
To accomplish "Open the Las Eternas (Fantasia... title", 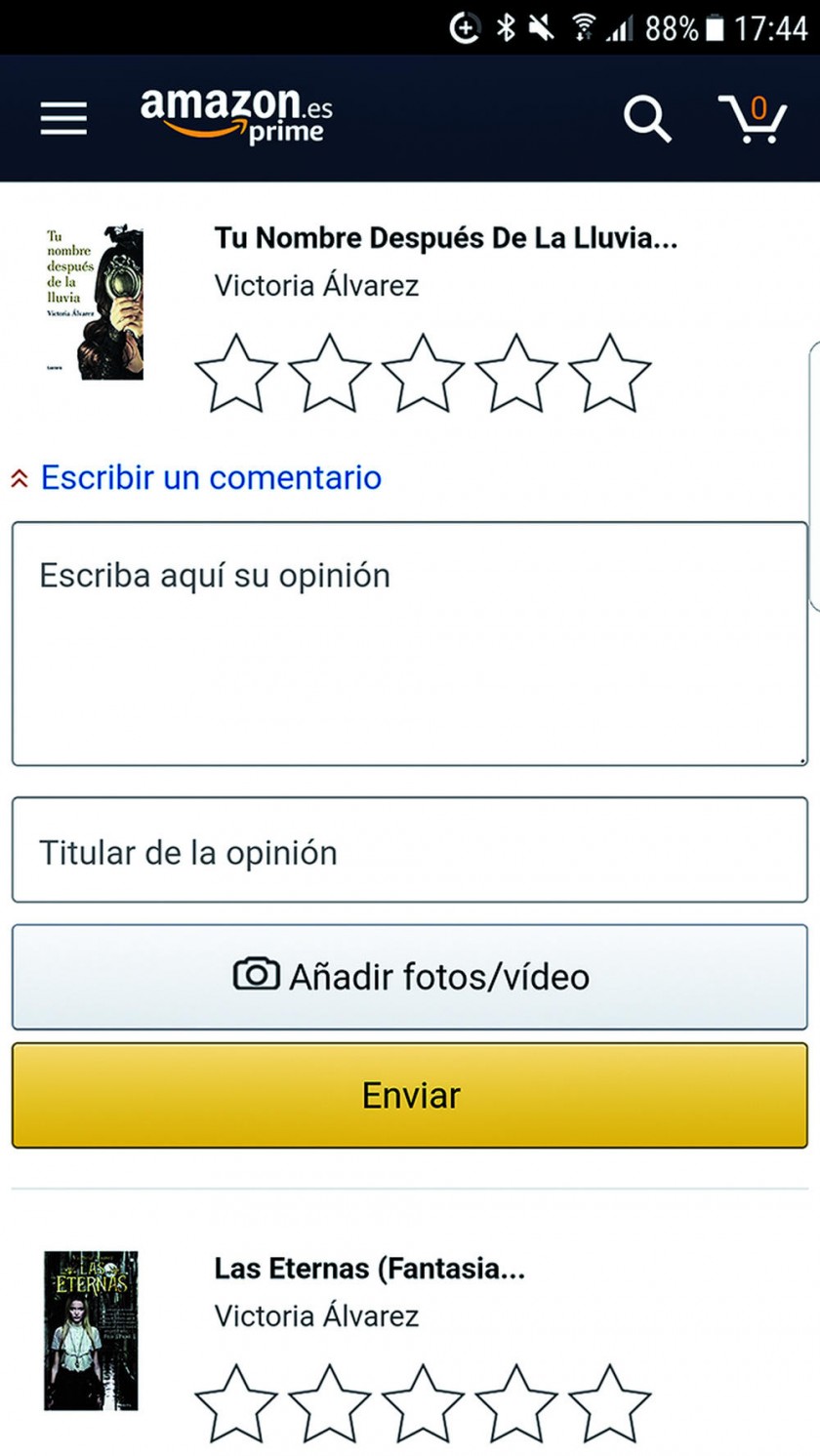I will coord(370,1270).
